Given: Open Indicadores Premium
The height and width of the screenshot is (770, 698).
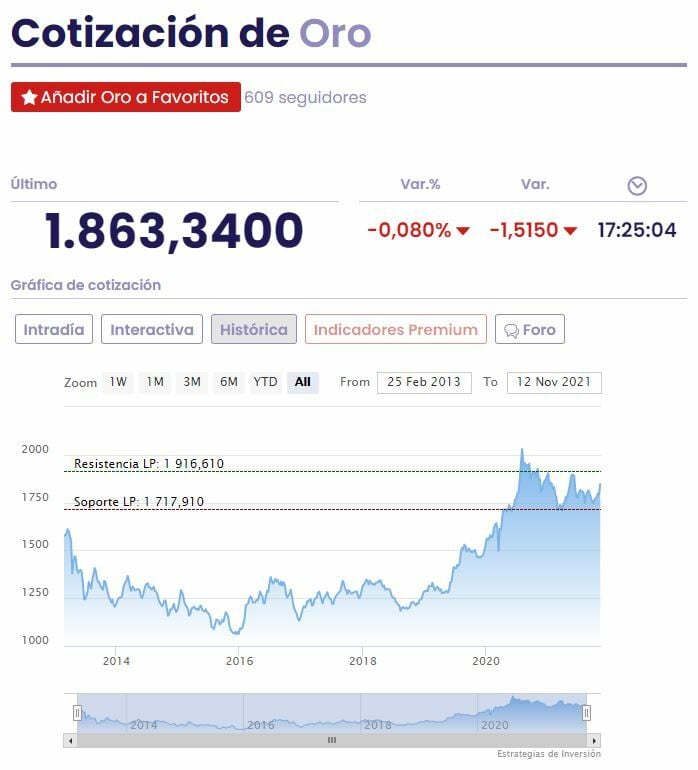Looking at the screenshot, I should (395, 329).
